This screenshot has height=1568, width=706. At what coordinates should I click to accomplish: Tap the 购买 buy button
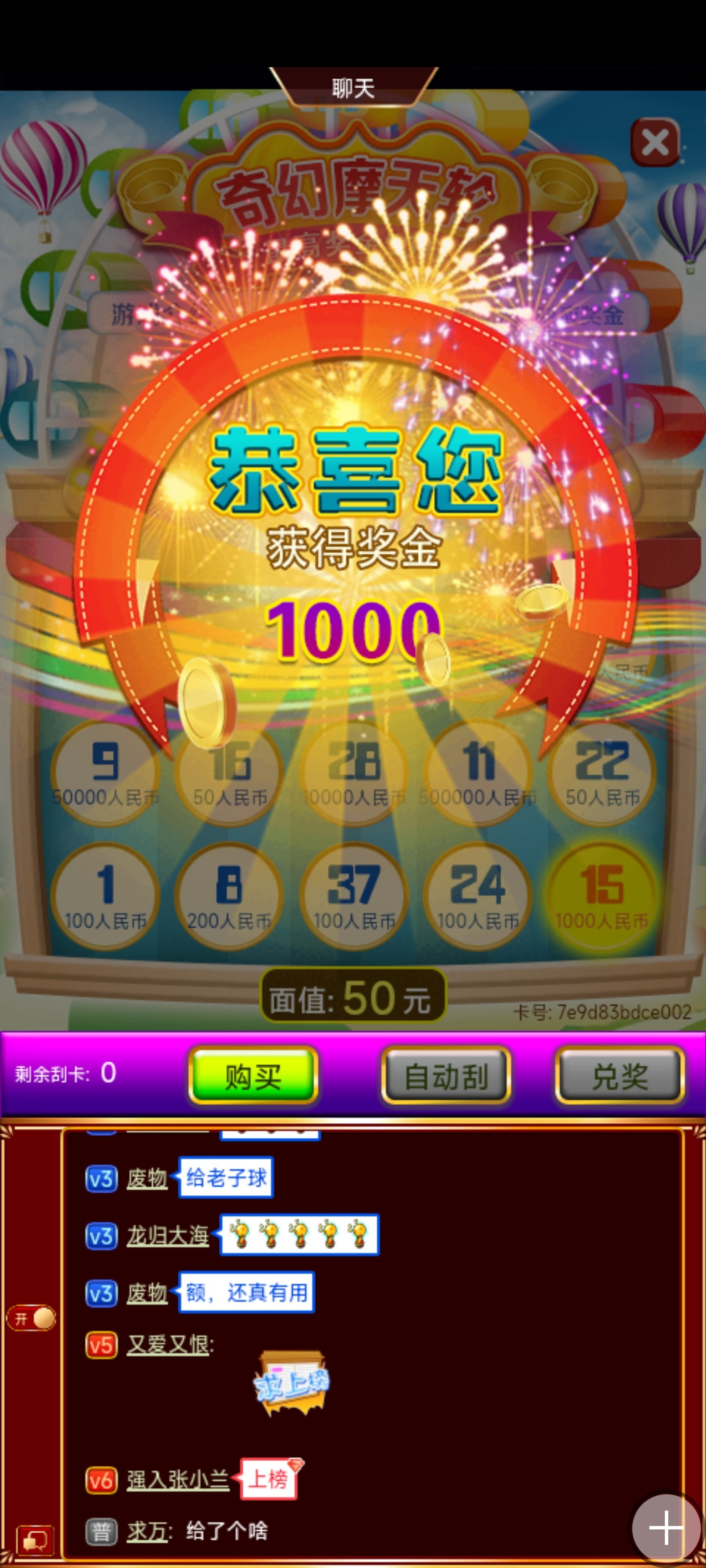[x=253, y=1076]
